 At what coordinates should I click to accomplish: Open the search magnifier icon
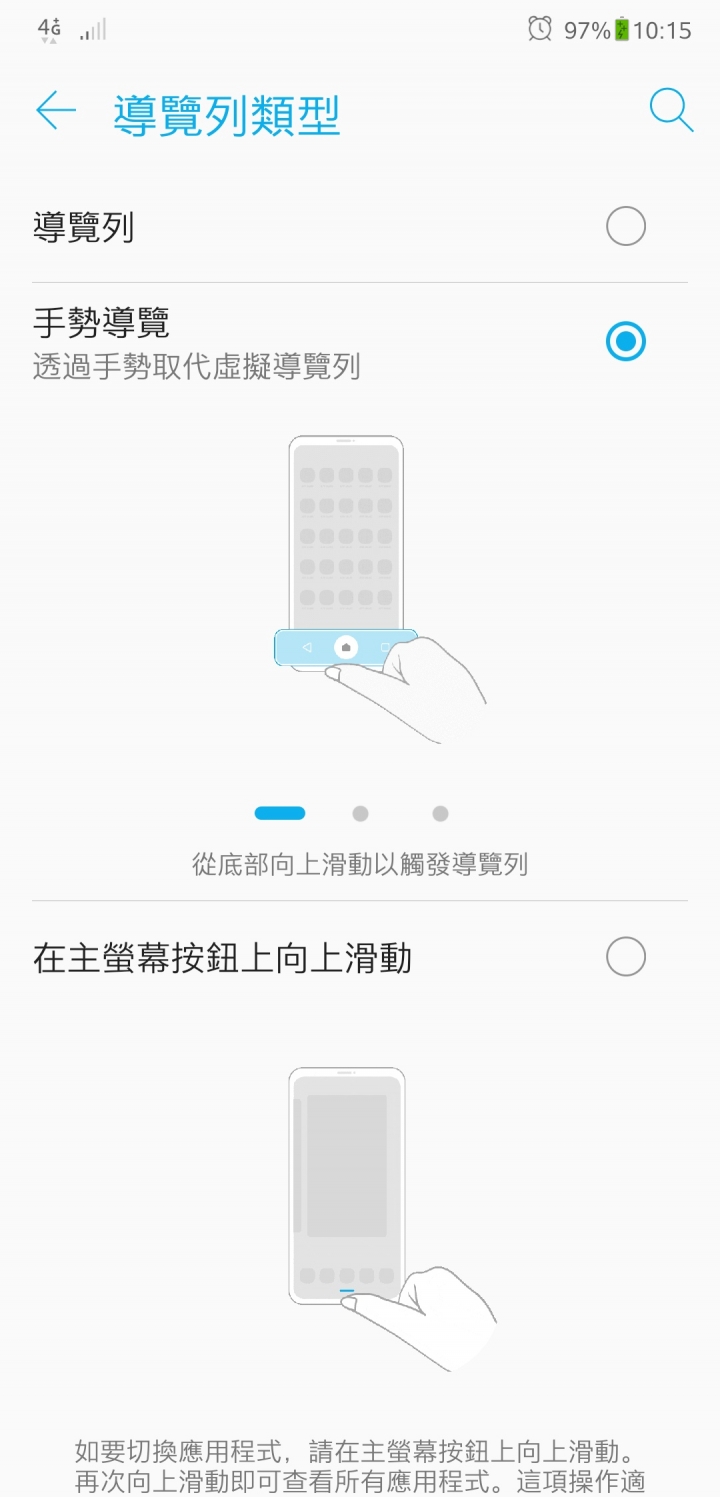[670, 111]
